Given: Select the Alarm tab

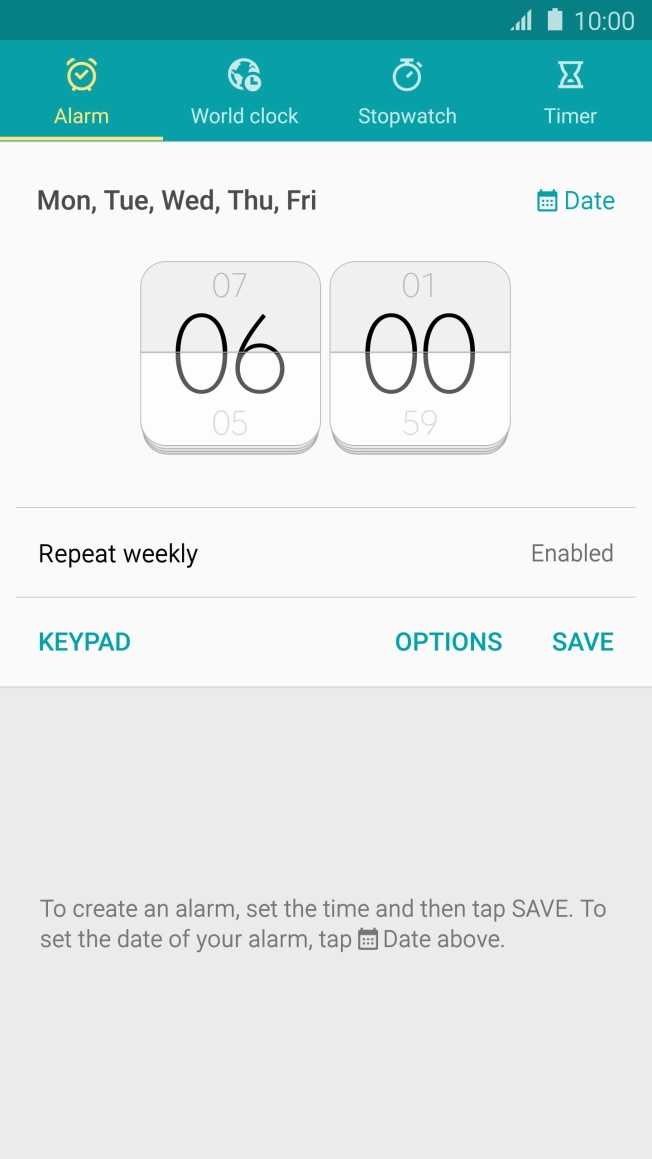Looking at the screenshot, I should click(x=81, y=92).
